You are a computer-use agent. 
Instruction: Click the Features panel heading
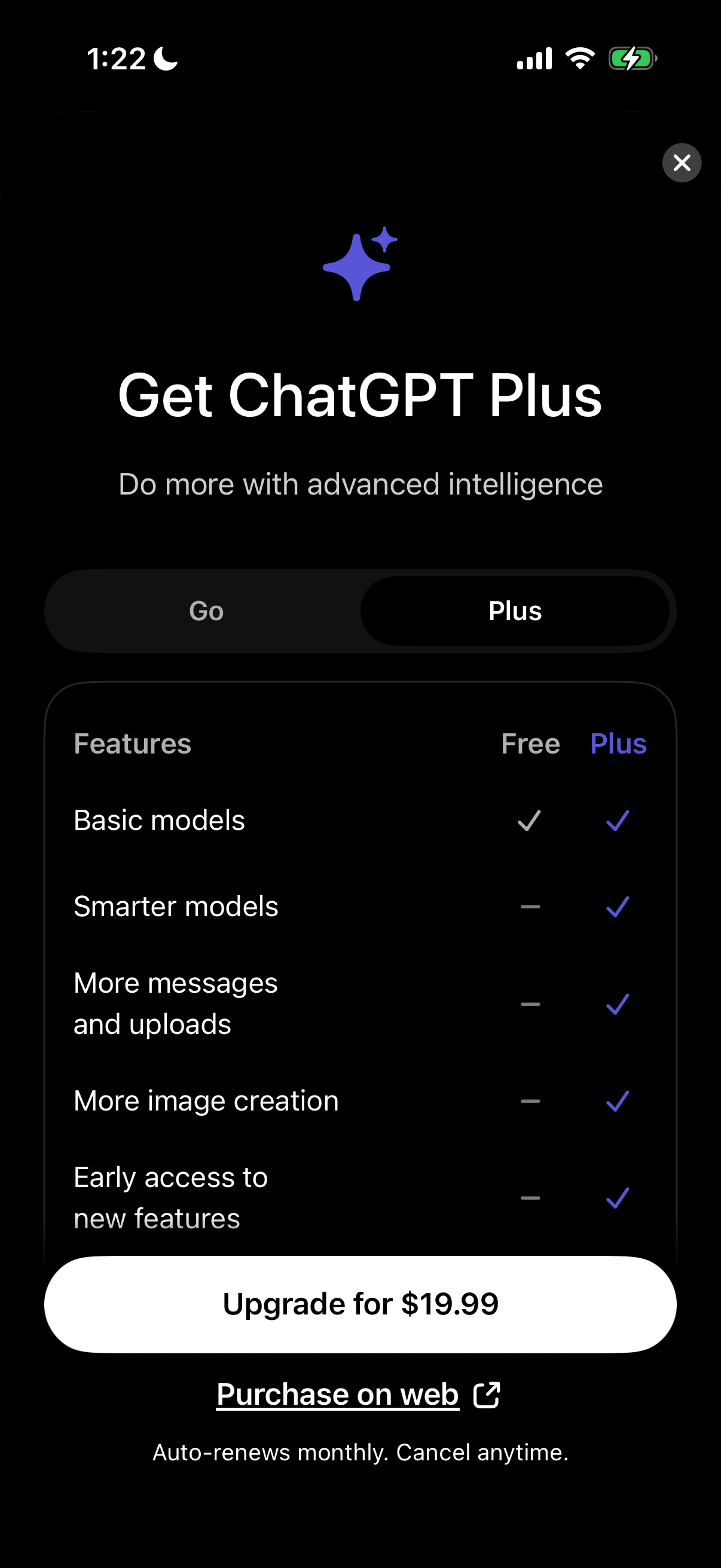132,743
